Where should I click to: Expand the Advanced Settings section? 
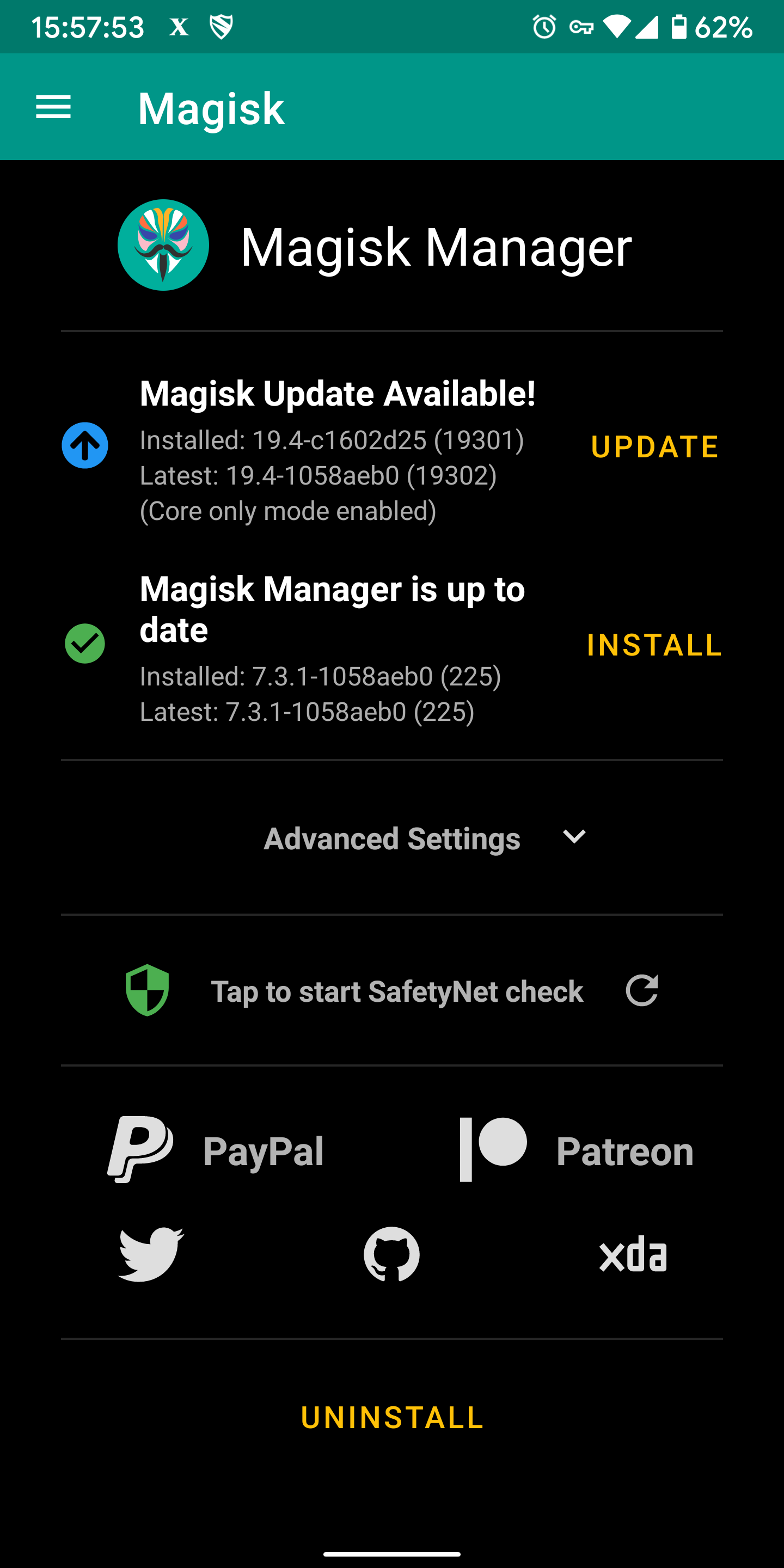pyautogui.click(x=392, y=838)
